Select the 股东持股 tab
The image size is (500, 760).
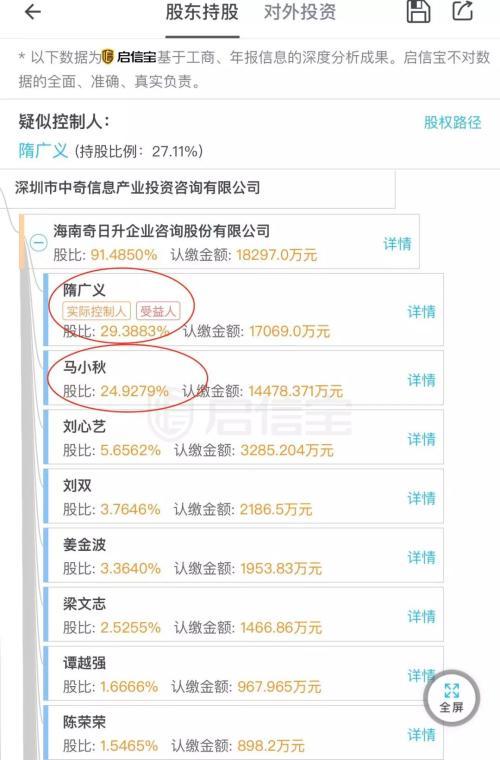[202, 12]
